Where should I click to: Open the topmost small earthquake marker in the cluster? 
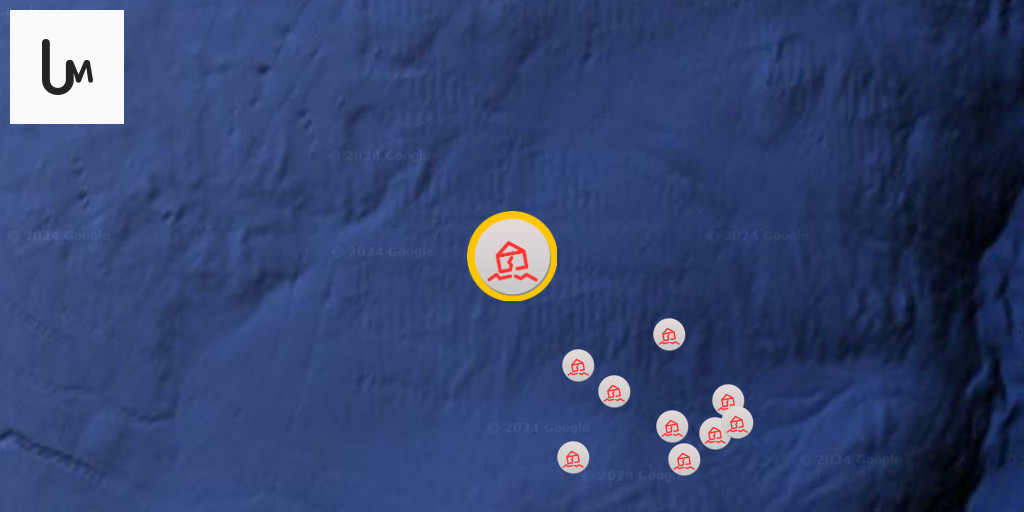(x=669, y=334)
